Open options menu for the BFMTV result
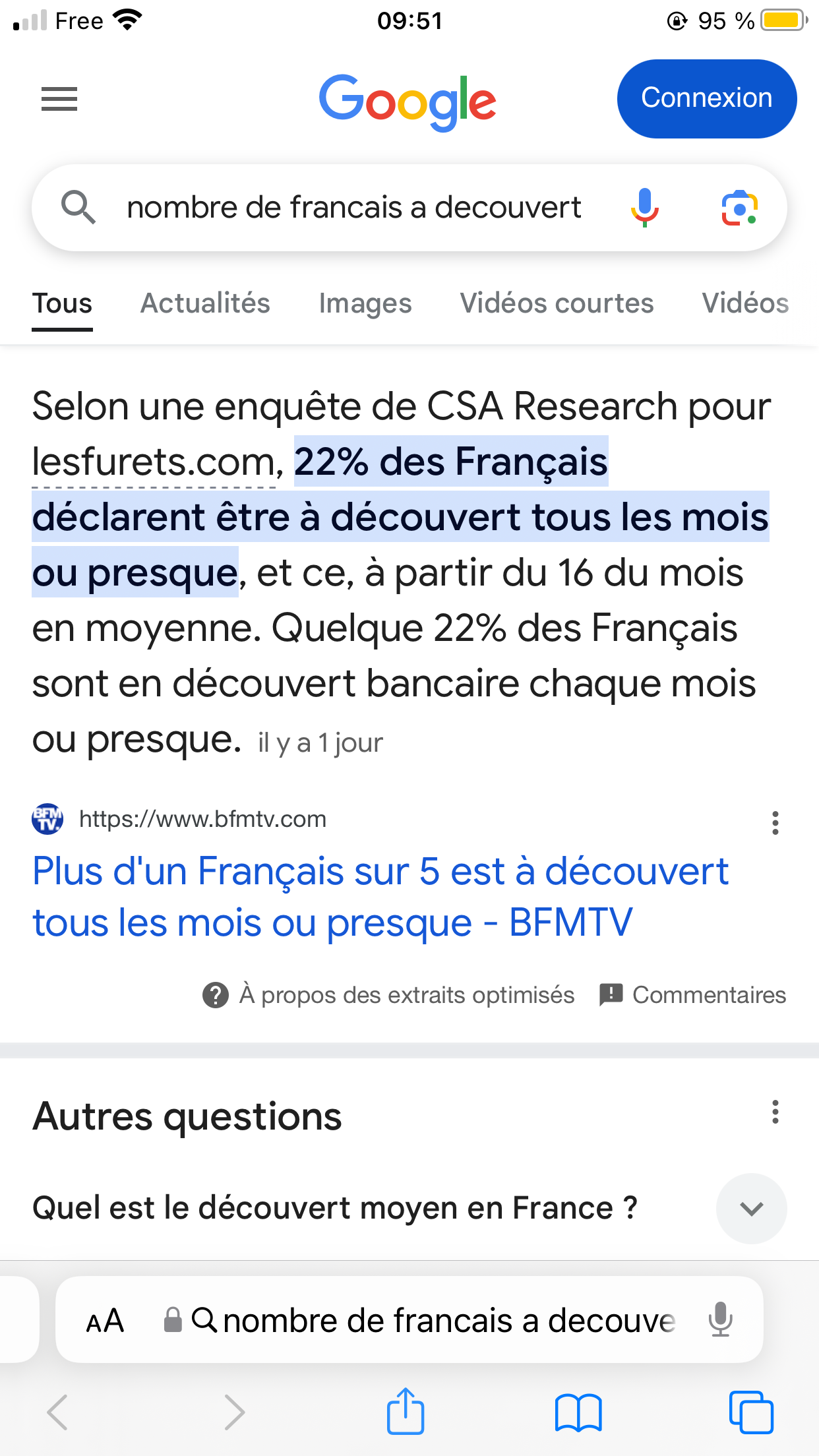 click(775, 823)
